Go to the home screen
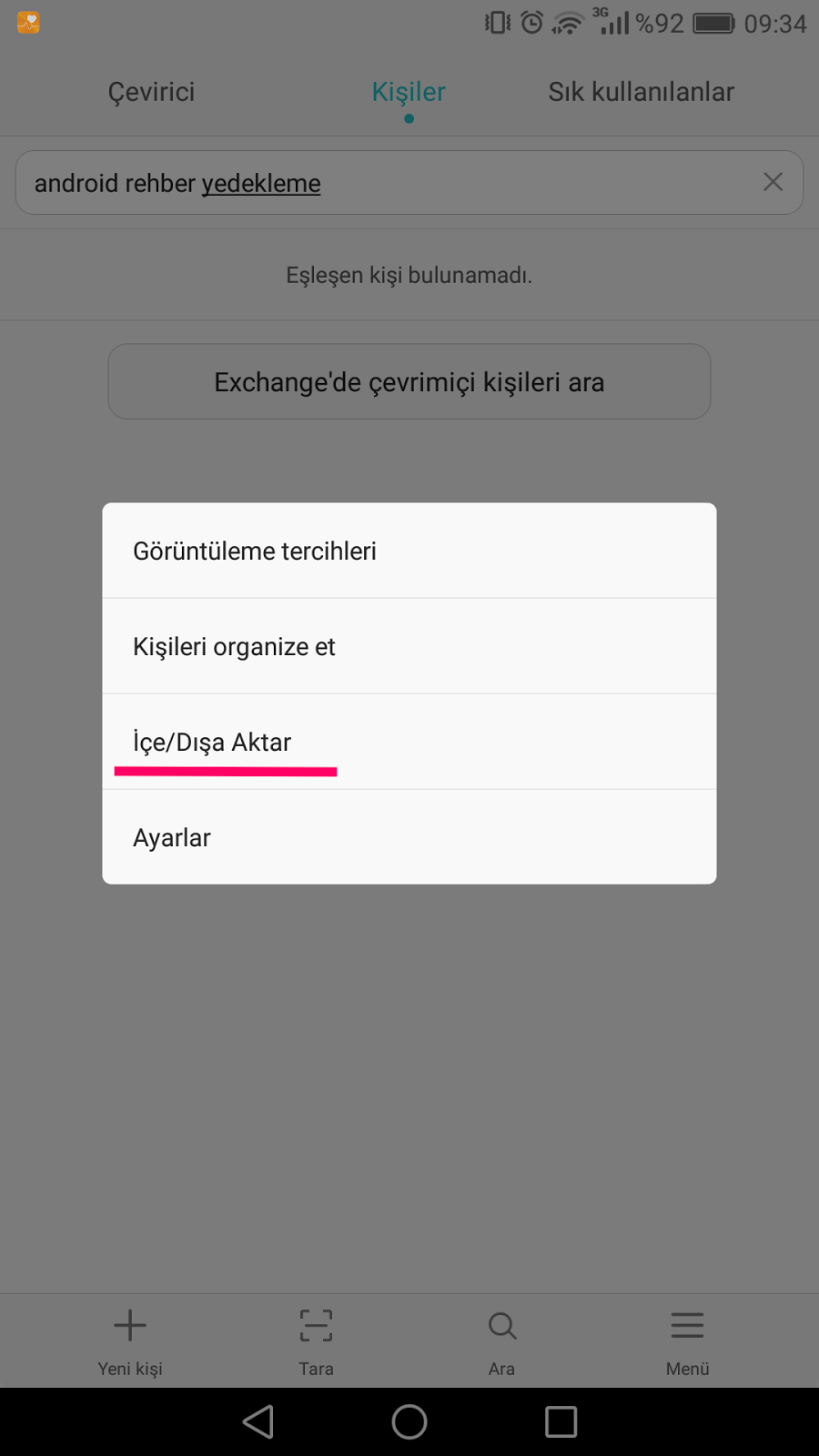819x1456 pixels. click(x=409, y=1421)
